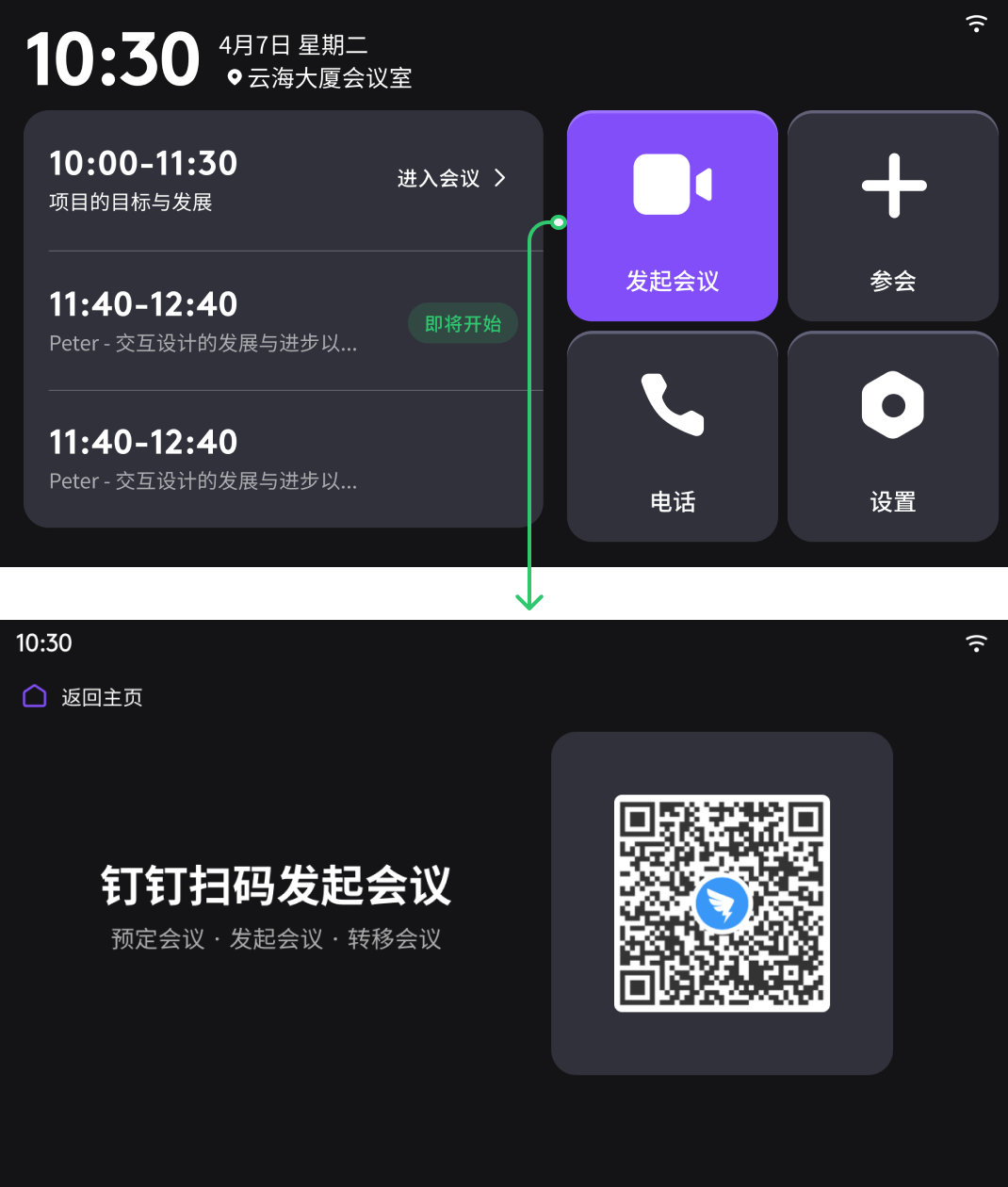Tap 进入会议 for the 10:00-11:30 meeting
The image size is (1008, 1187).
(451, 178)
